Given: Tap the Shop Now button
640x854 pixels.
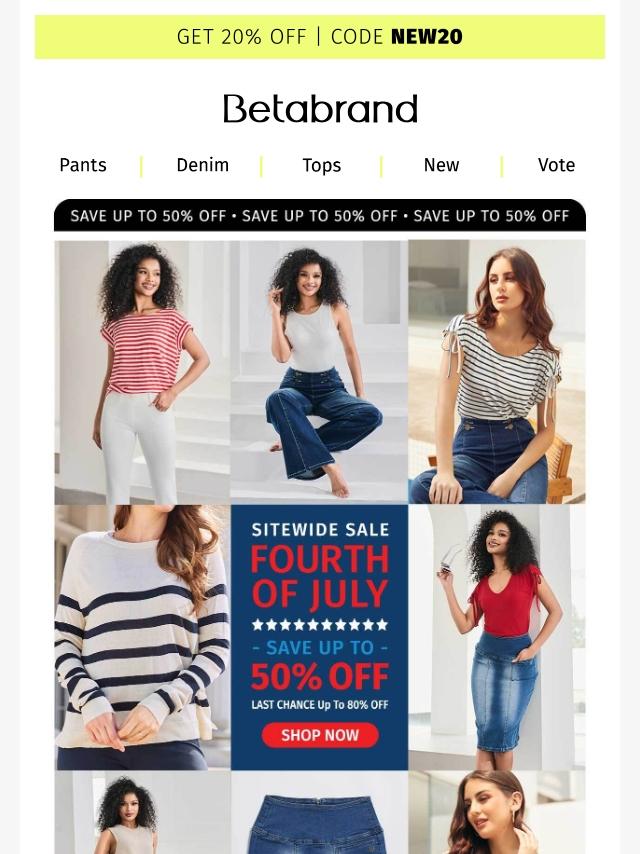Looking at the screenshot, I should pyautogui.click(x=320, y=735).
